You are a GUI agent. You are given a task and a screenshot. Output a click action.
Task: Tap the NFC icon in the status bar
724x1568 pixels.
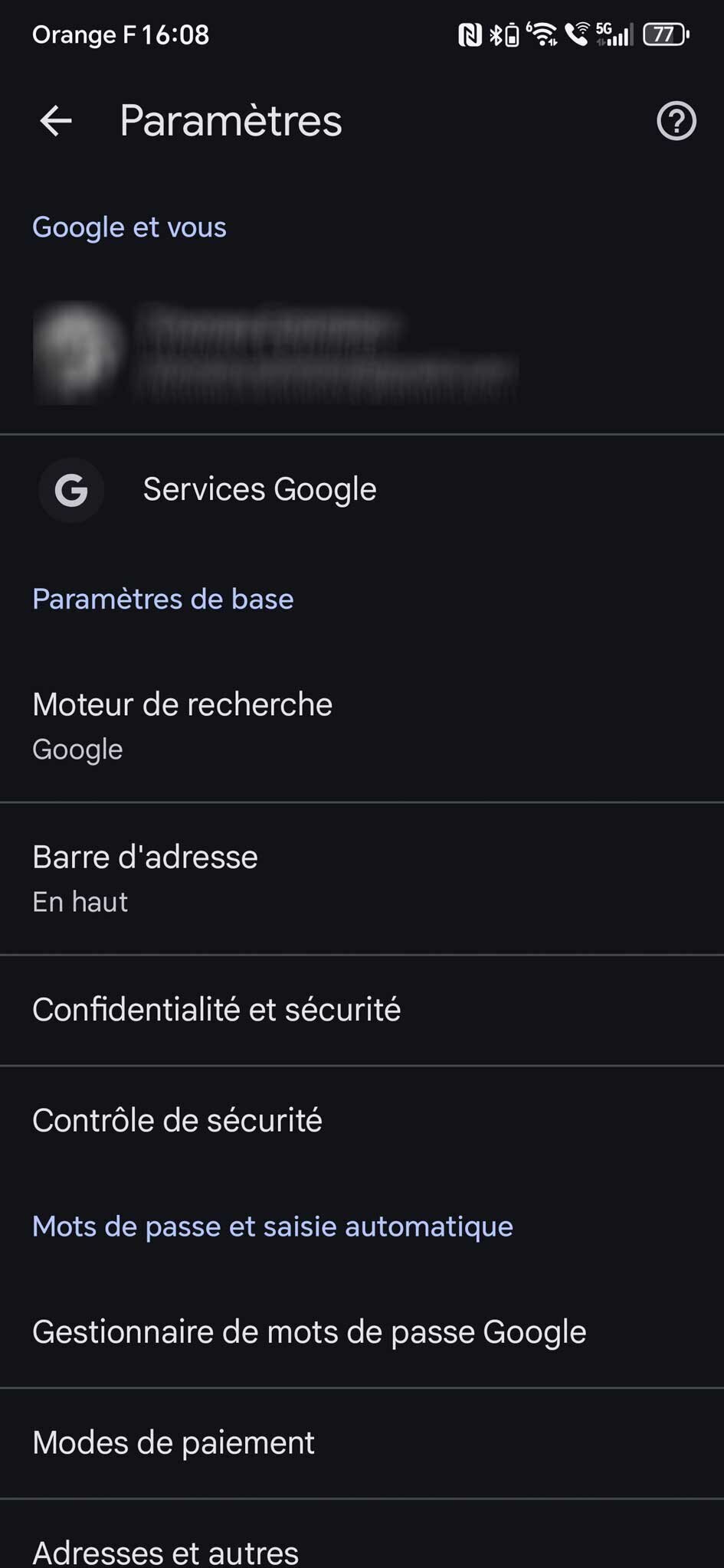(467, 34)
